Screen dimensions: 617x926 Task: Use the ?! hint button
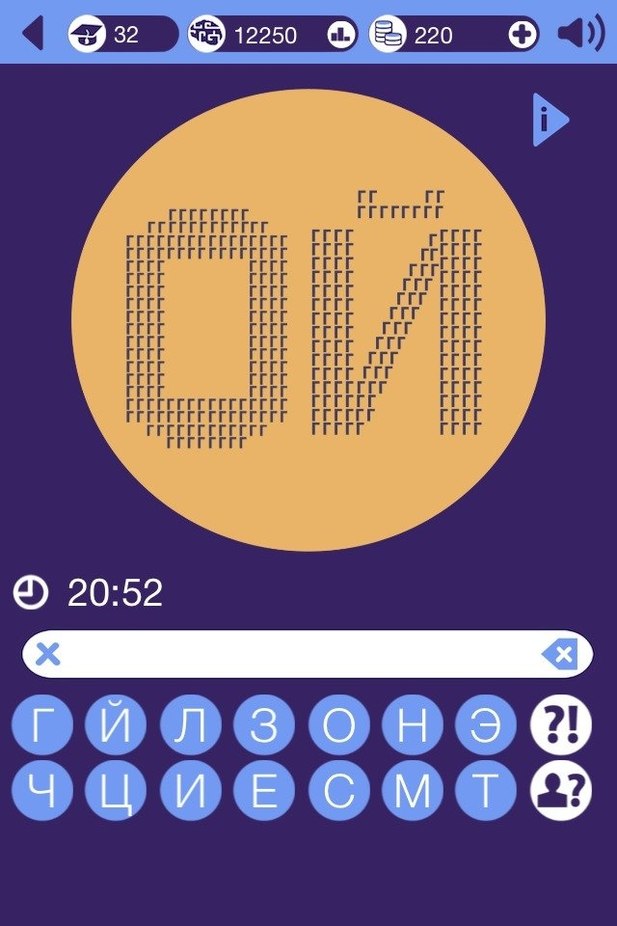pos(561,725)
